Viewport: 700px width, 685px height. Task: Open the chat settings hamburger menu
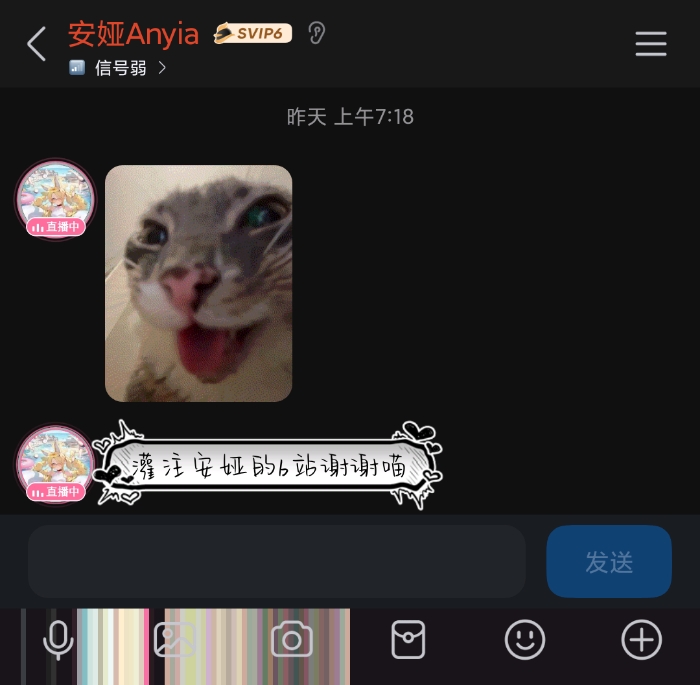coord(650,44)
